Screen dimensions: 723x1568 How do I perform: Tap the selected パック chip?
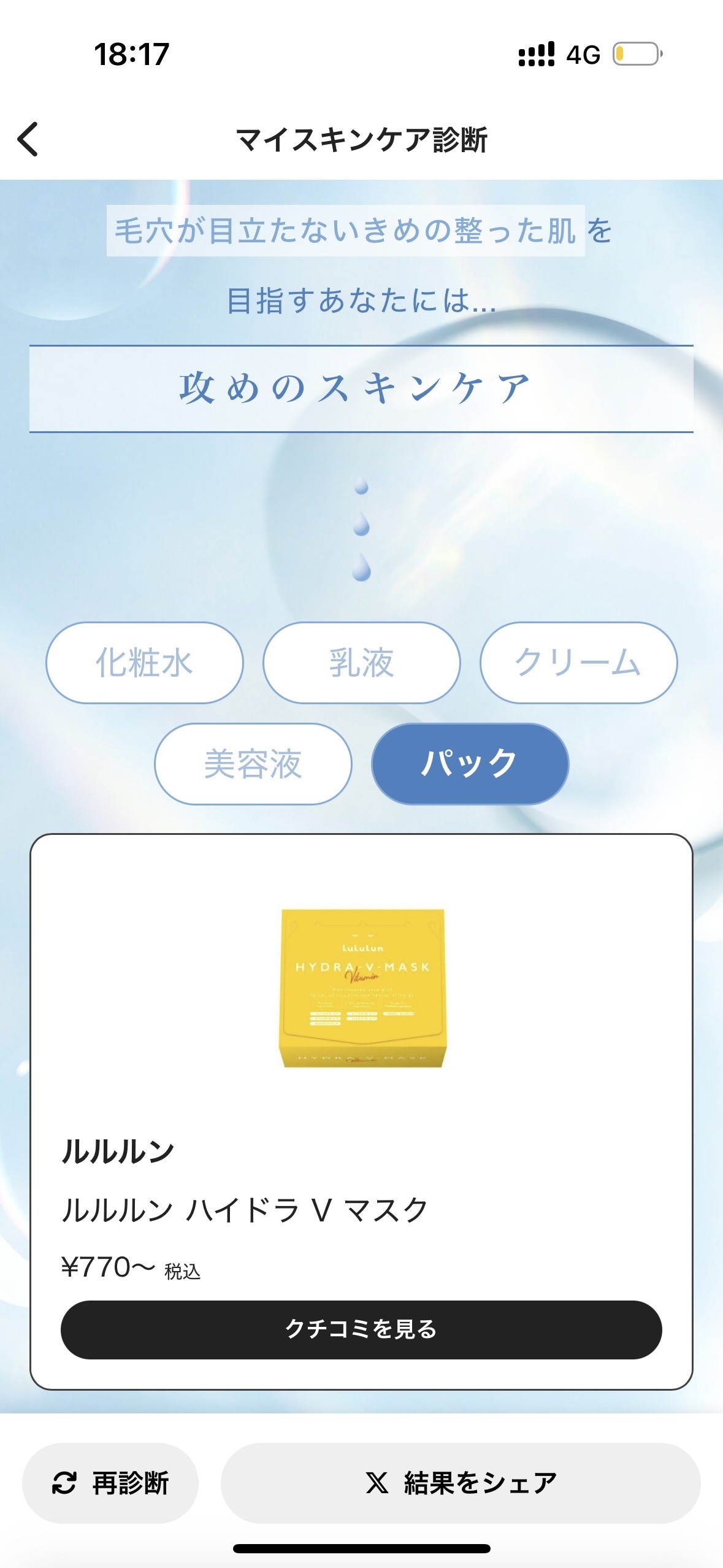click(470, 764)
